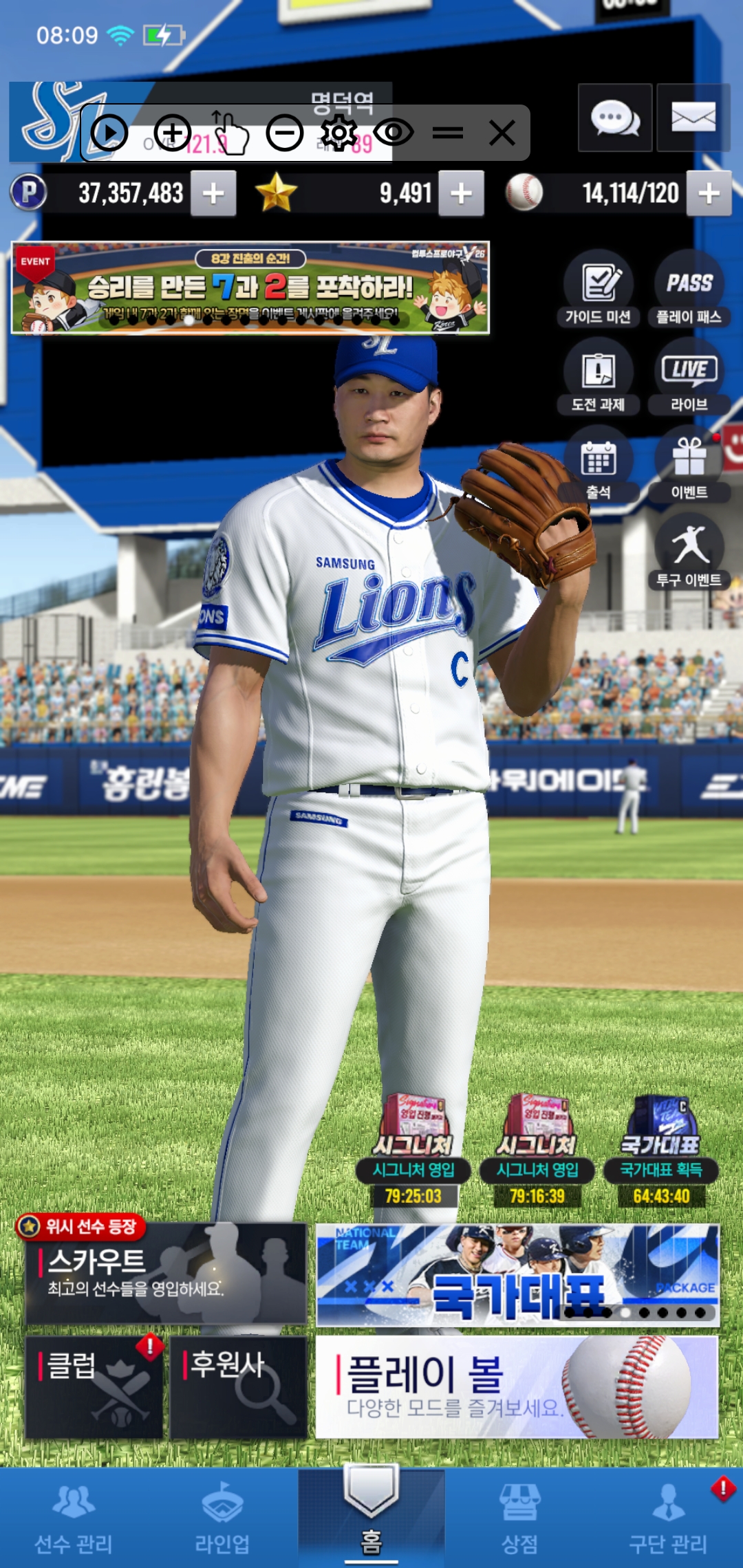The width and height of the screenshot is (743, 1568).
Task: Open the 가이드 미션 menu
Action: [598, 289]
